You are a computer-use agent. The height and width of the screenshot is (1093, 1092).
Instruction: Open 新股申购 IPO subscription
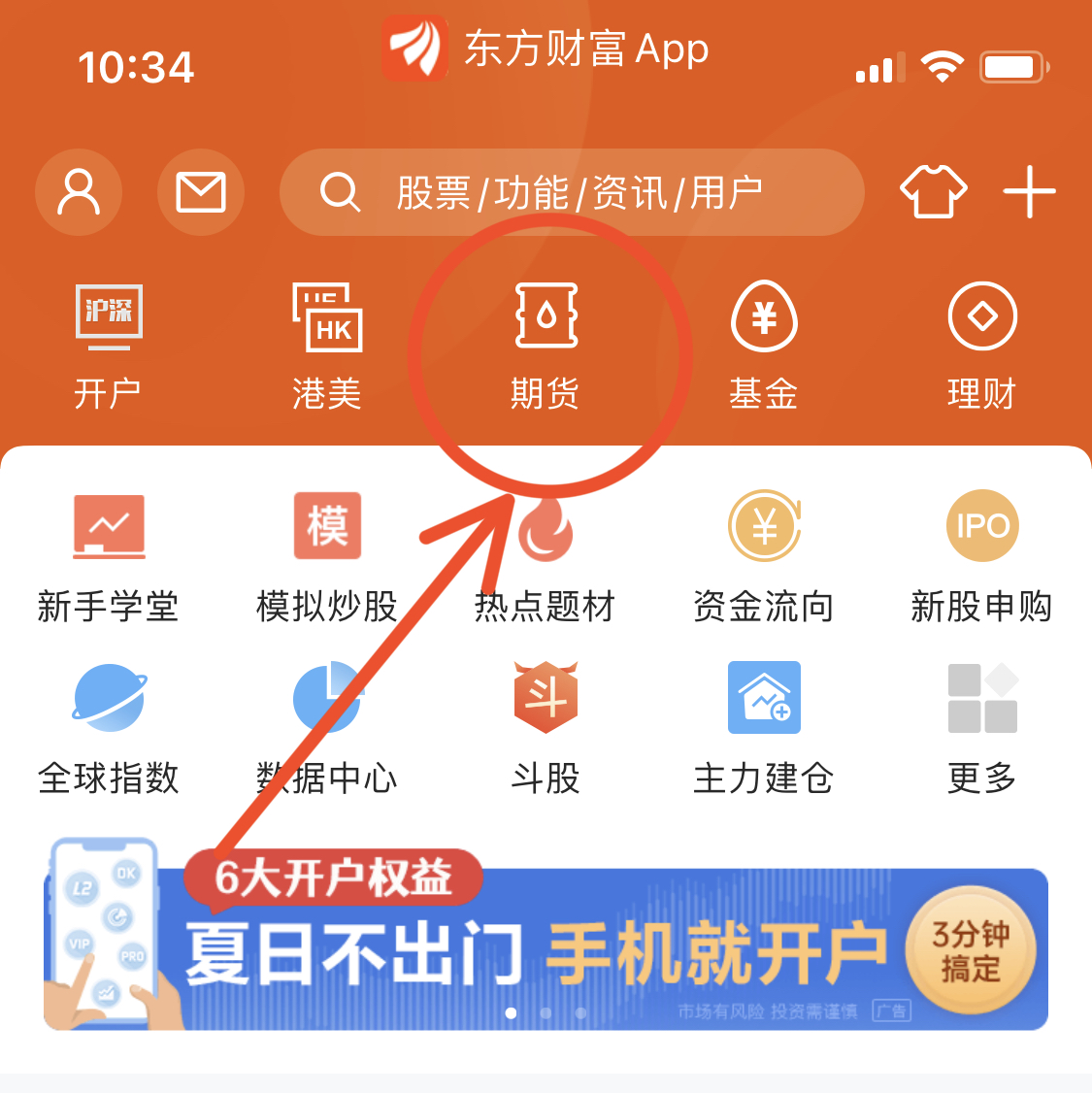(x=981, y=556)
